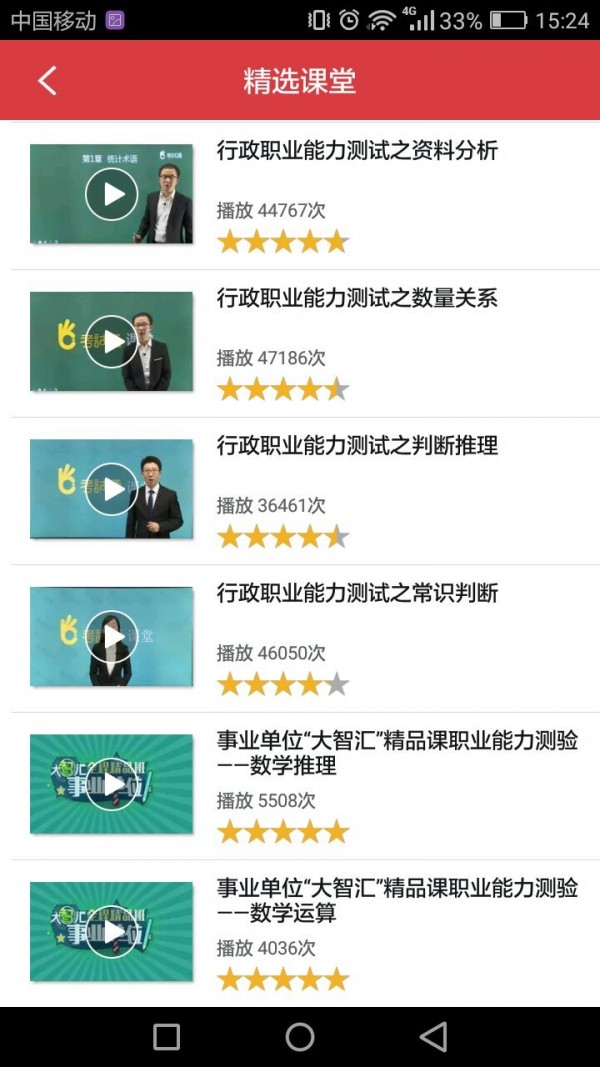Open the 资料分析 course

point(357,152)
